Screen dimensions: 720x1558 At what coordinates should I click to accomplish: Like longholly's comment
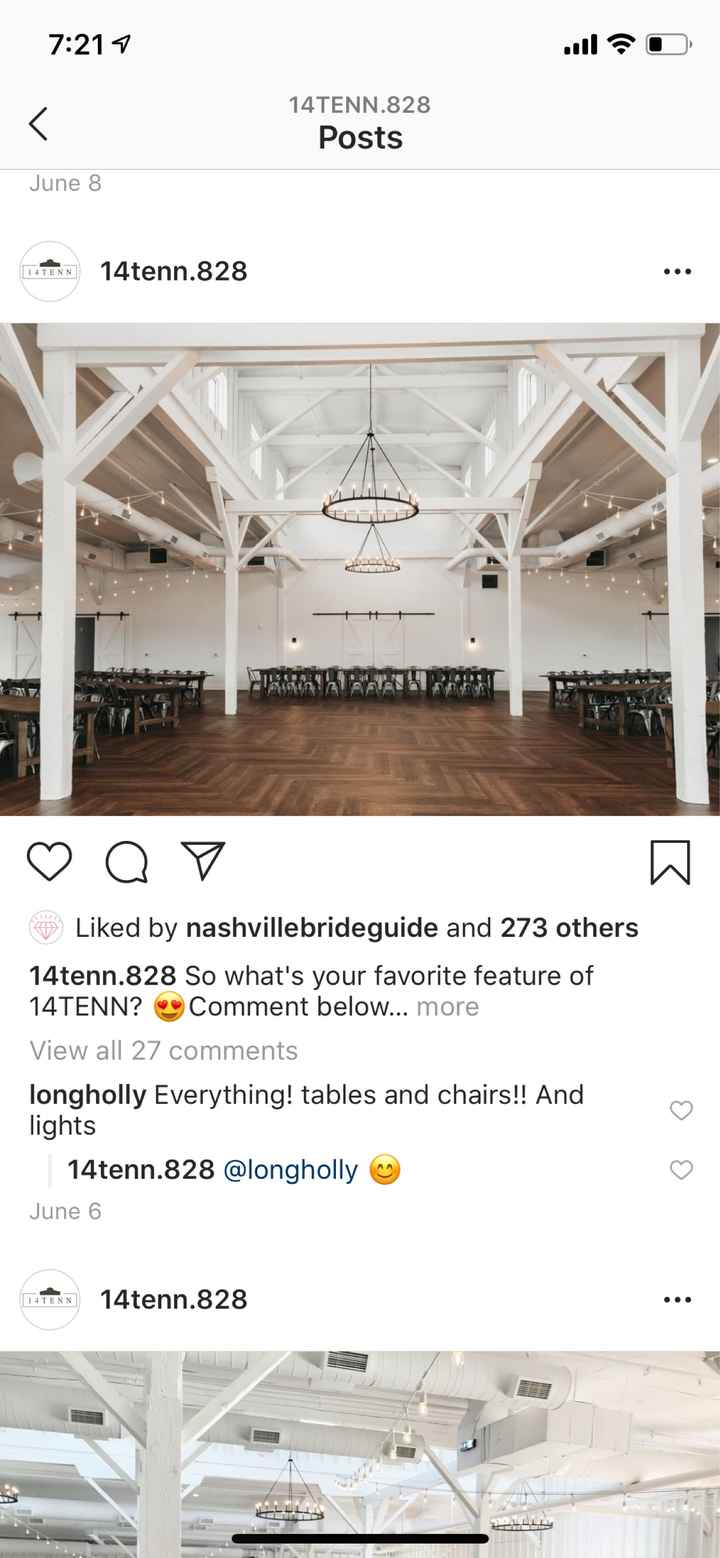[x=681, y=1110]
